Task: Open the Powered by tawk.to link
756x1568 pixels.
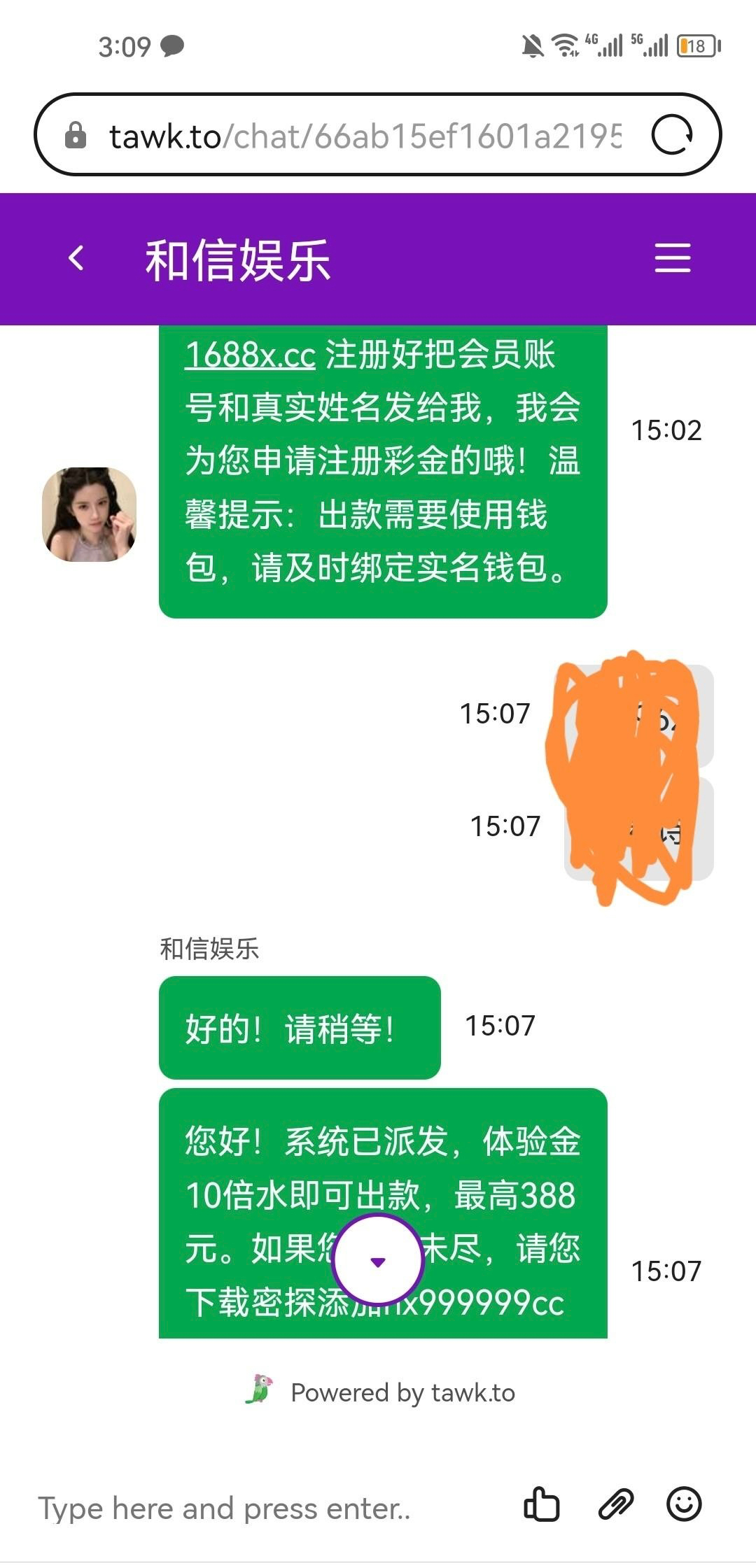Action: click(381, 1392)
